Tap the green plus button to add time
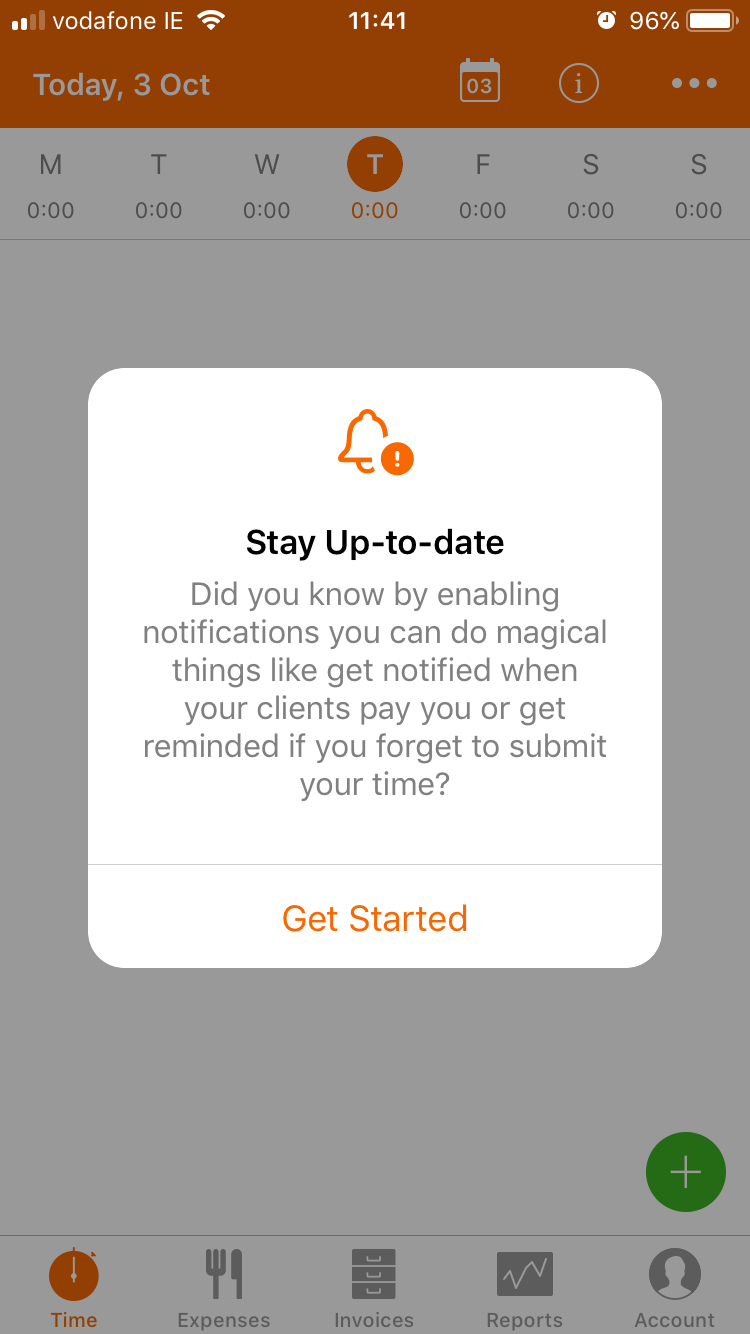 (x=686, y=1172)
